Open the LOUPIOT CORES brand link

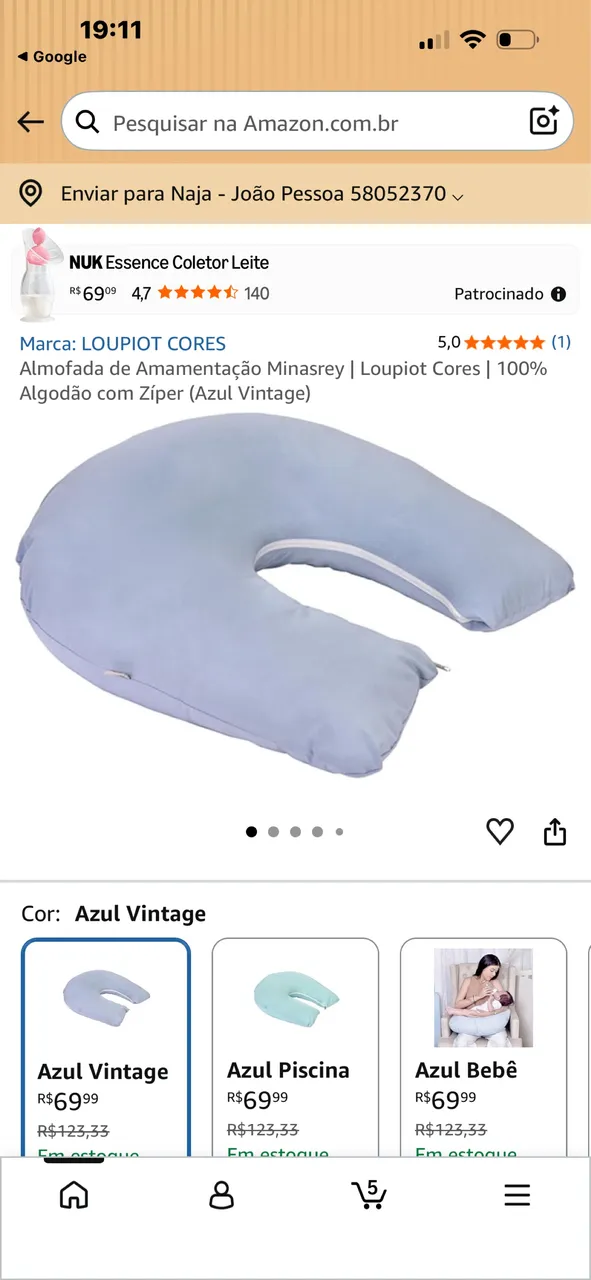point(123,343)
